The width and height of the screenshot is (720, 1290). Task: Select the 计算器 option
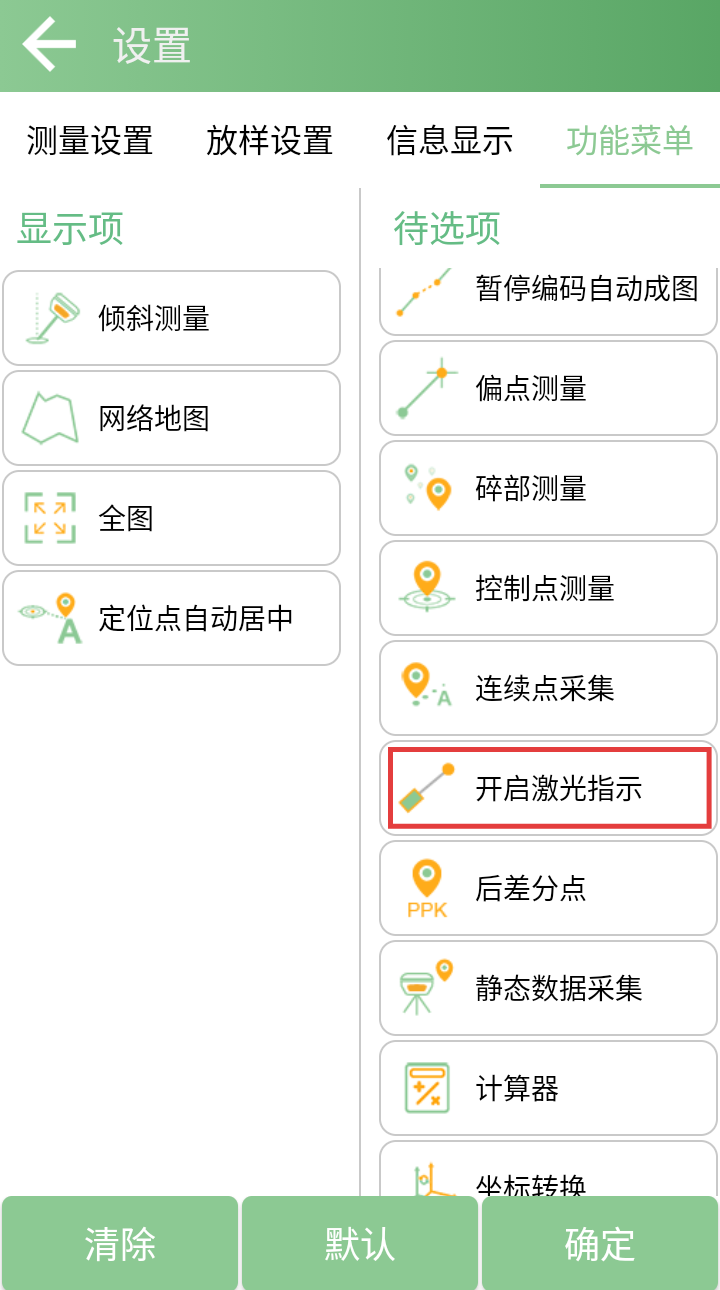548,1088
